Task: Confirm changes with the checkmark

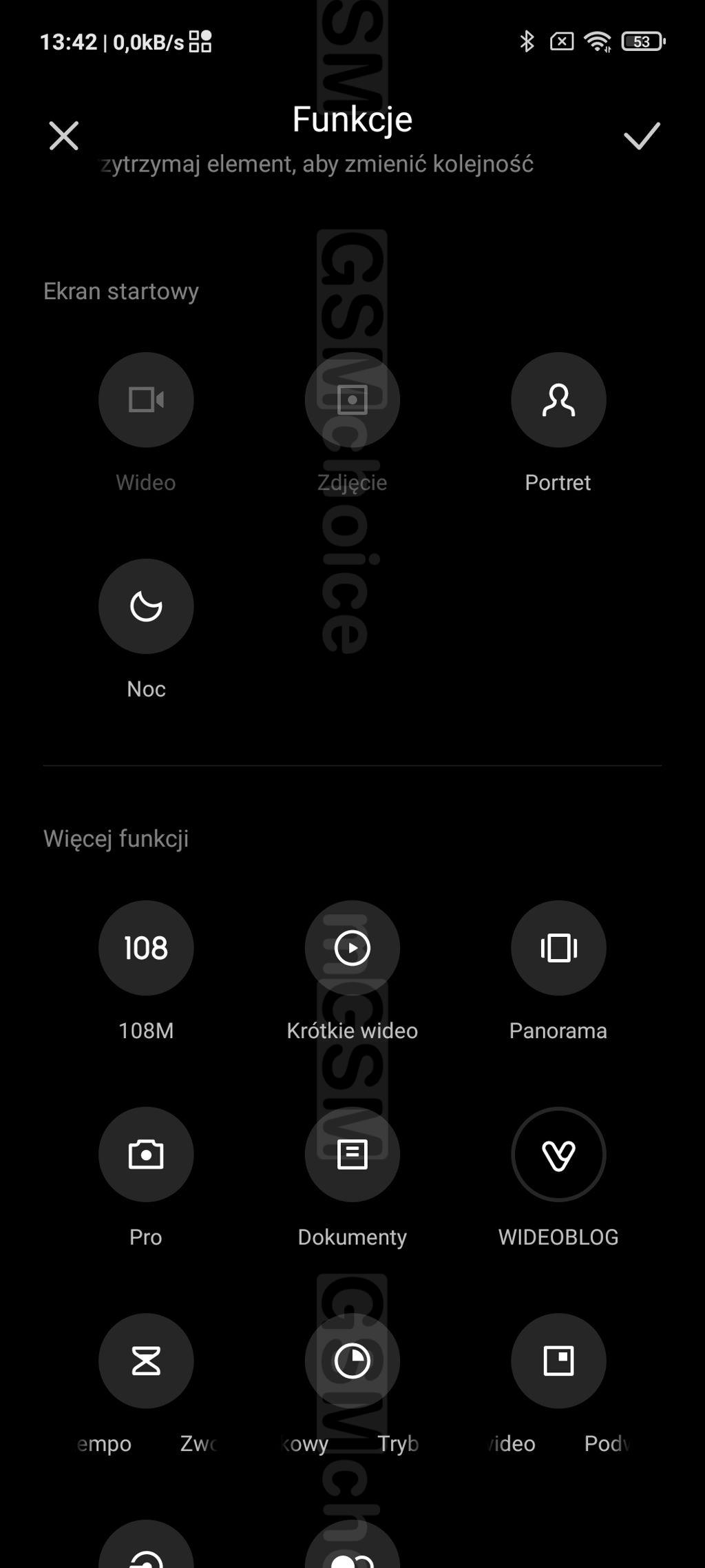Action: [x=641, y=136]
